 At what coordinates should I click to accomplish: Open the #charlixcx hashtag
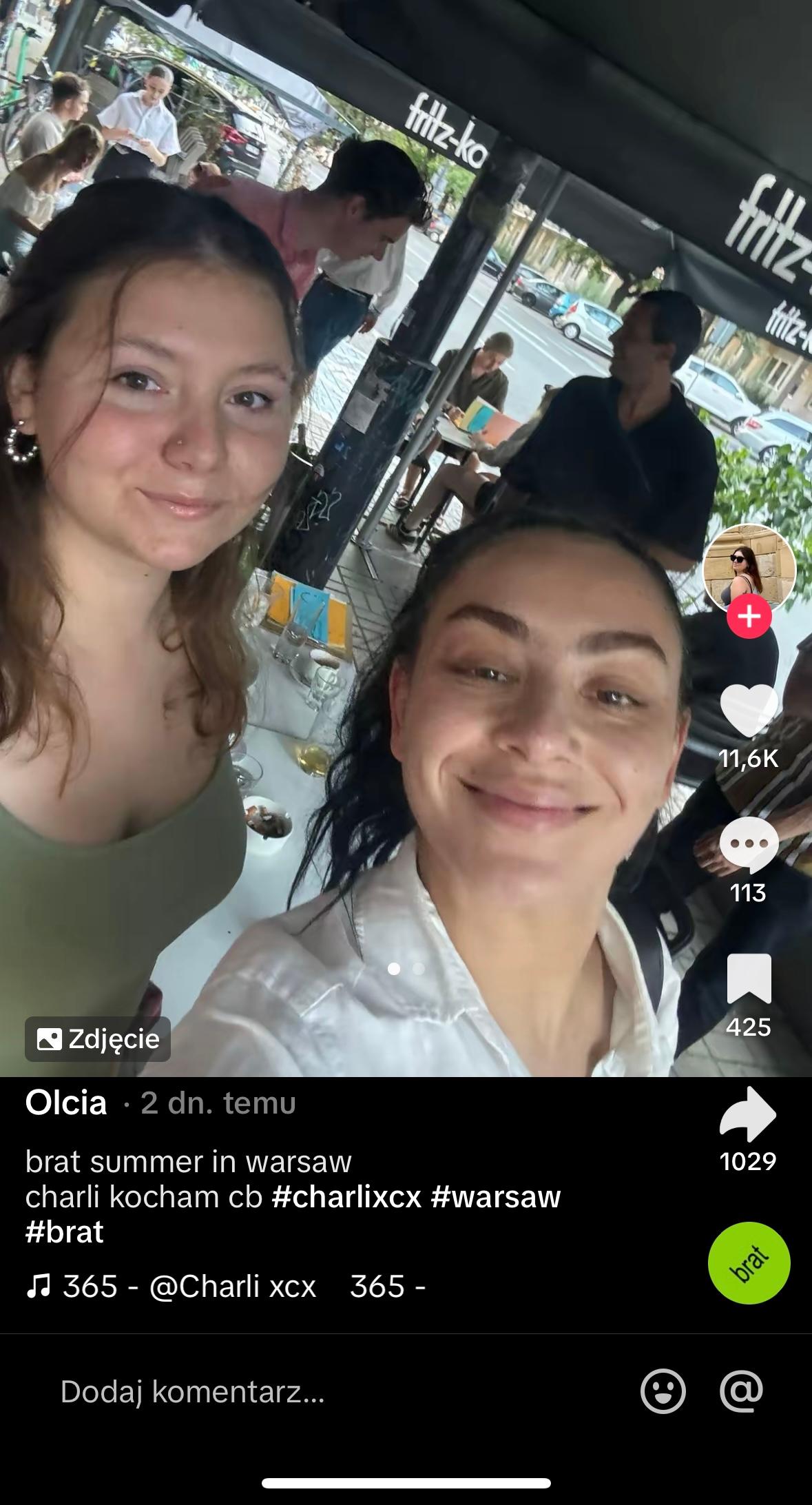point(346,1197)
